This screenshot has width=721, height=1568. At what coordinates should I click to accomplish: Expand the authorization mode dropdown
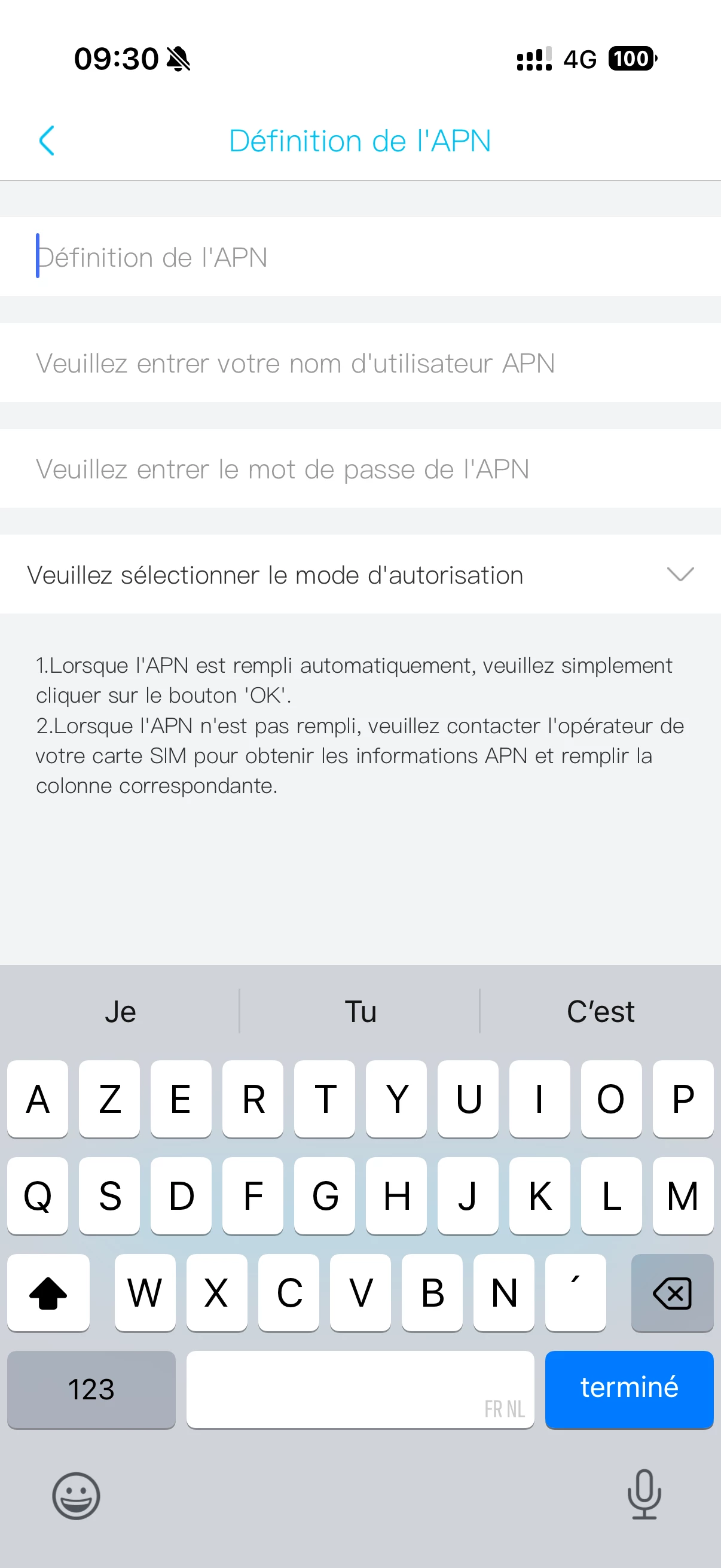click(360, 575)
